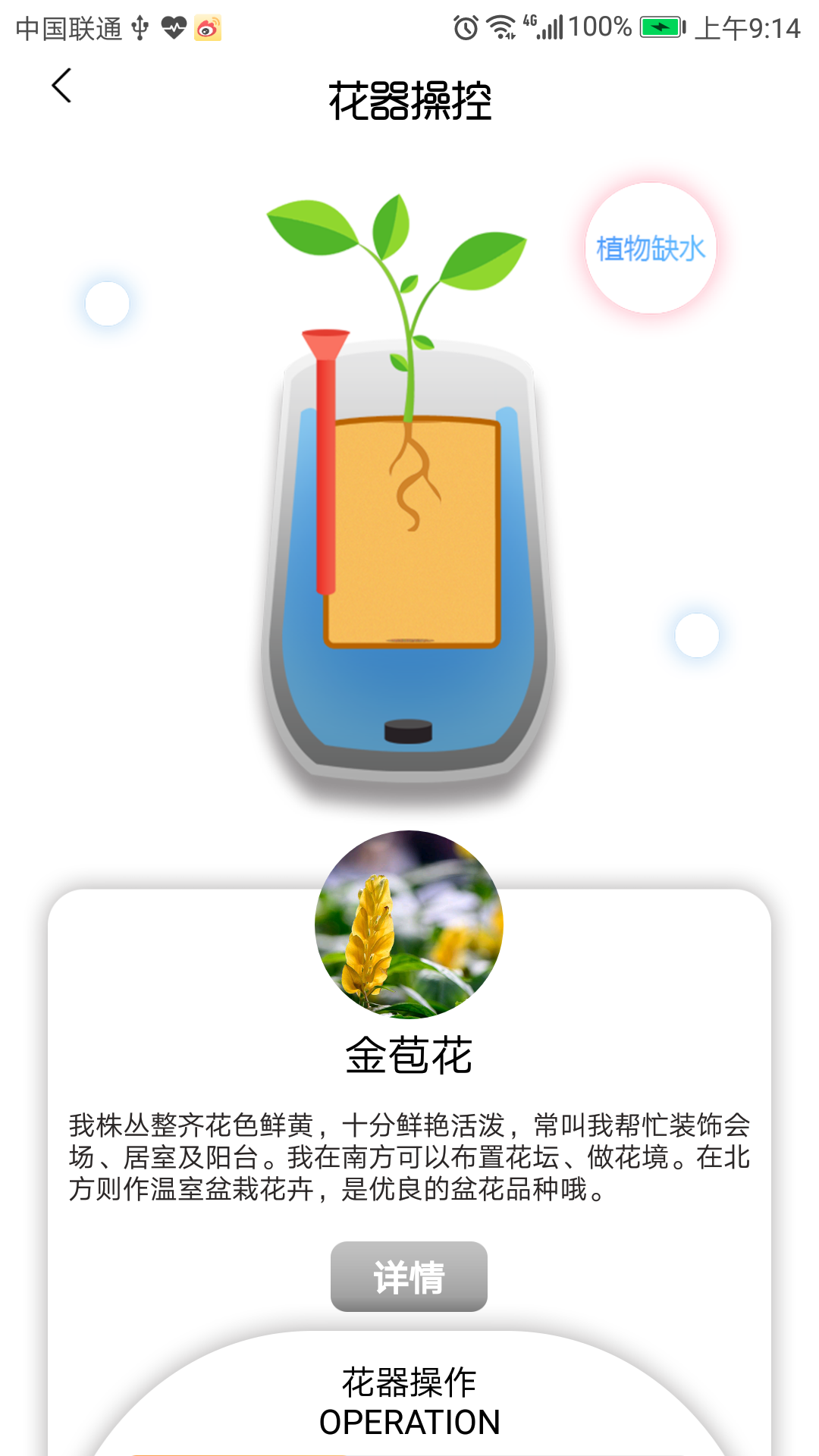
Task: Open the 花器操作 OPERATION panel
Action: (409, 1401)
